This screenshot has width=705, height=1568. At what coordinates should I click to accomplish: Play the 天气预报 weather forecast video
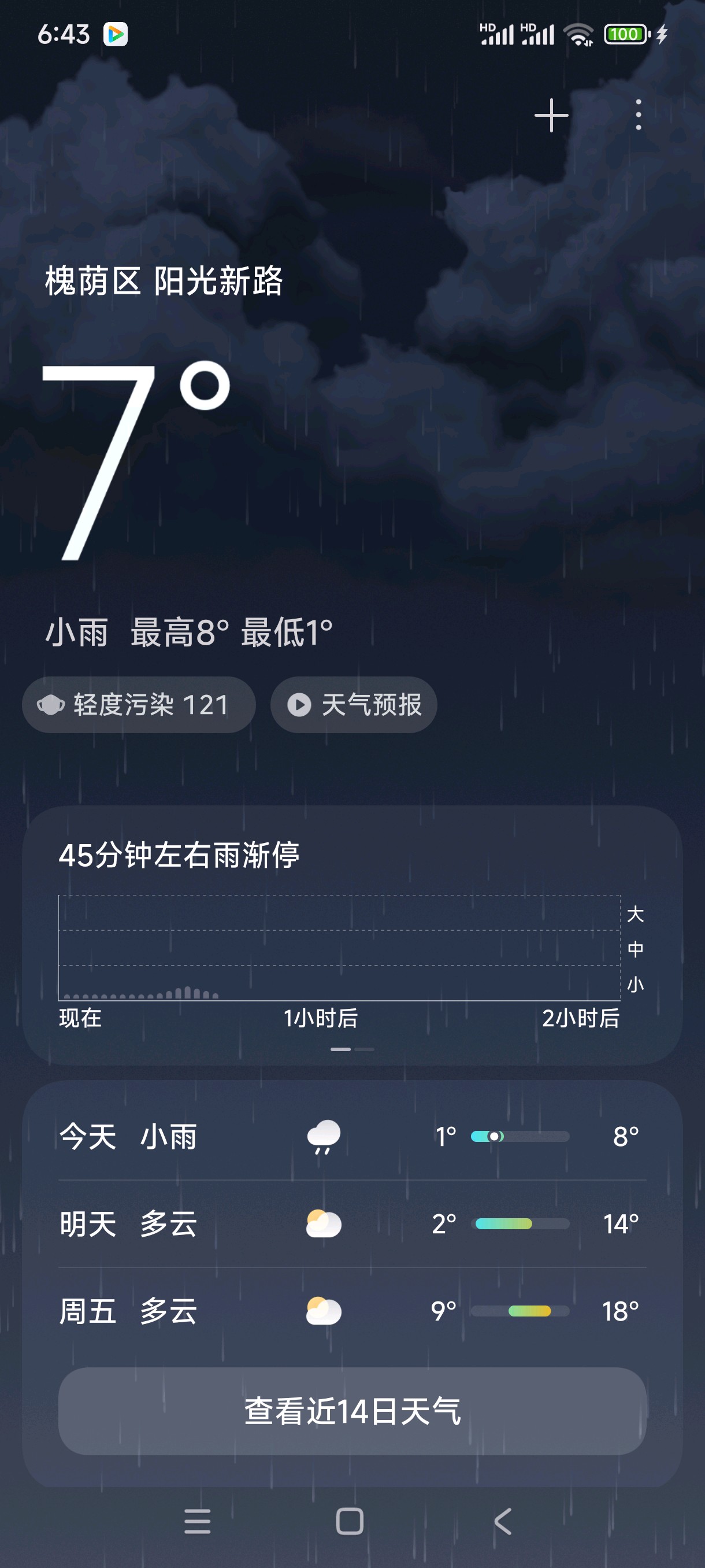(354, 705)
